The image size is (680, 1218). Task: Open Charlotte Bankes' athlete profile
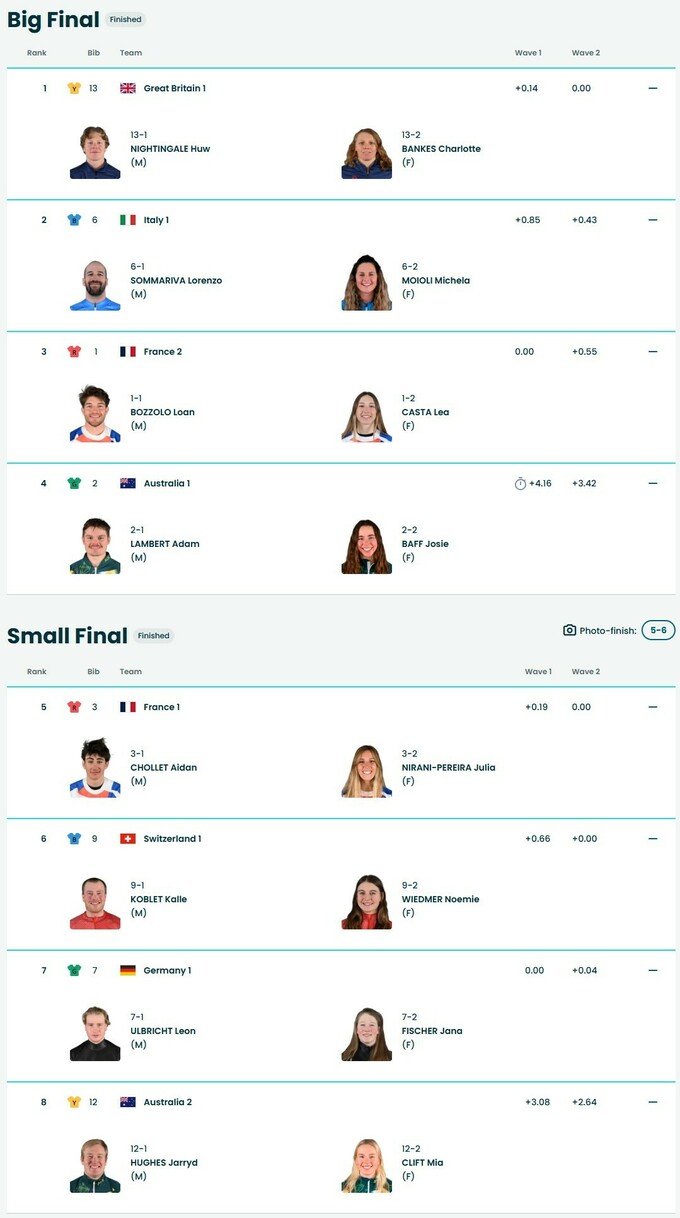tap(440, 149)
